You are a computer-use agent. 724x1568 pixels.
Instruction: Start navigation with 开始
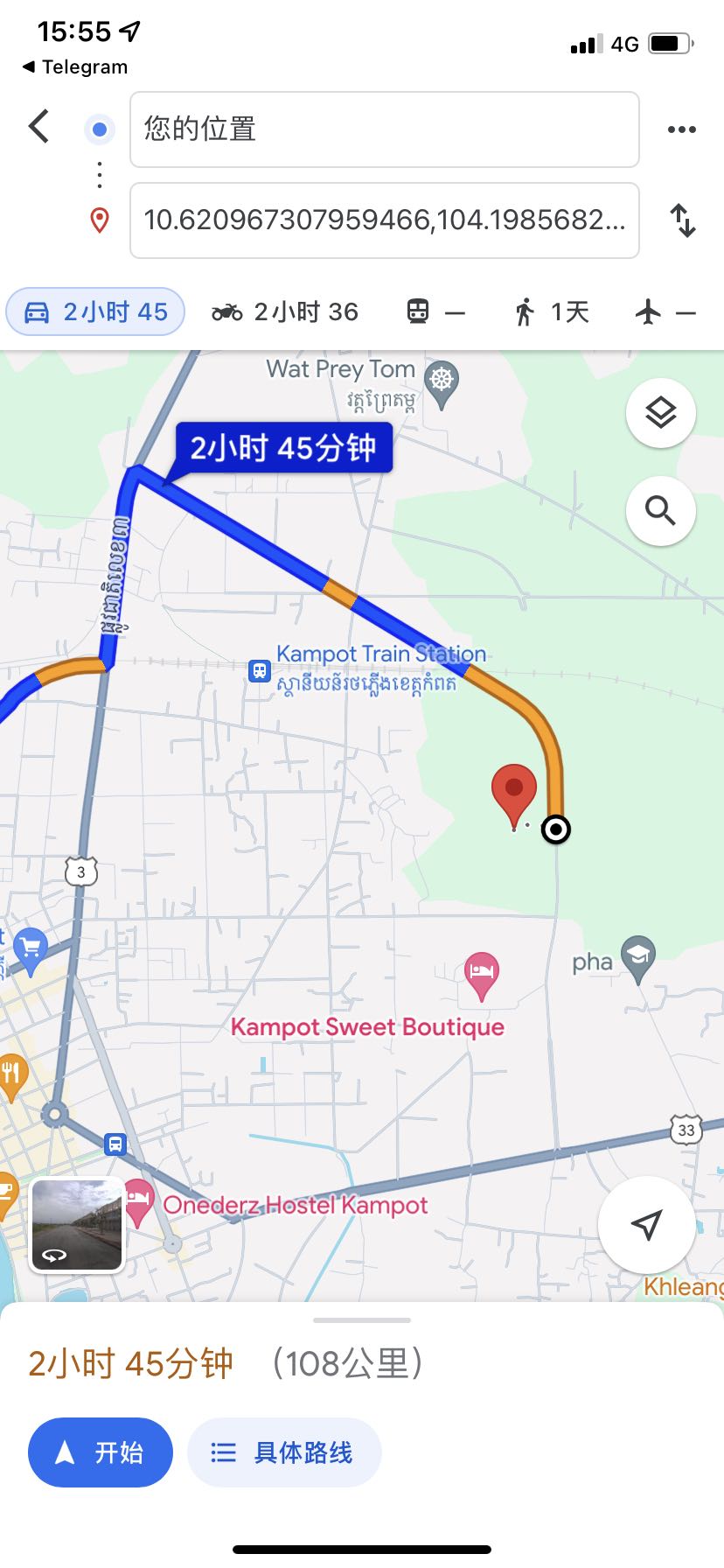click(100, 1452)
